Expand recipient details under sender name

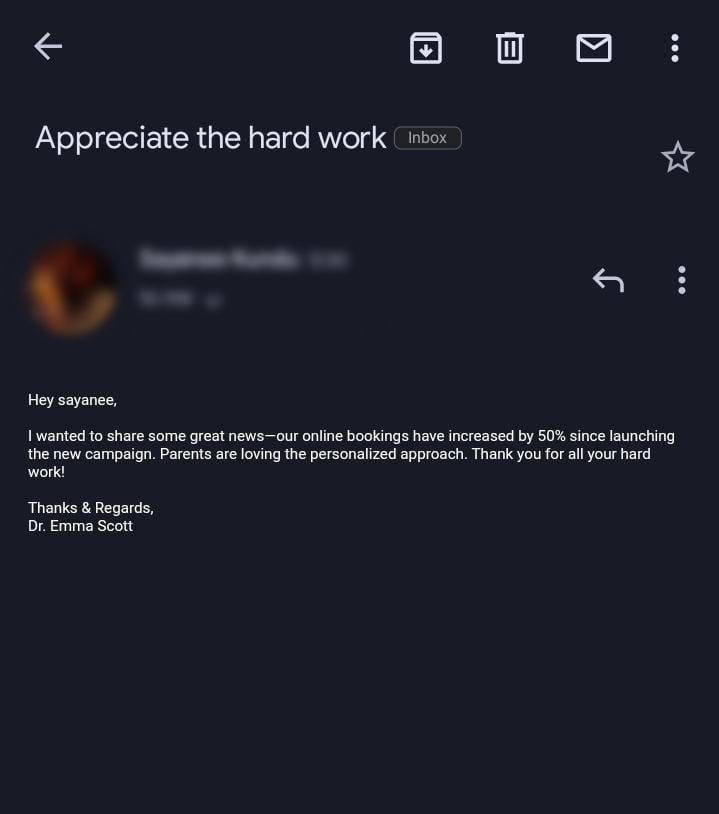point(212,299)
